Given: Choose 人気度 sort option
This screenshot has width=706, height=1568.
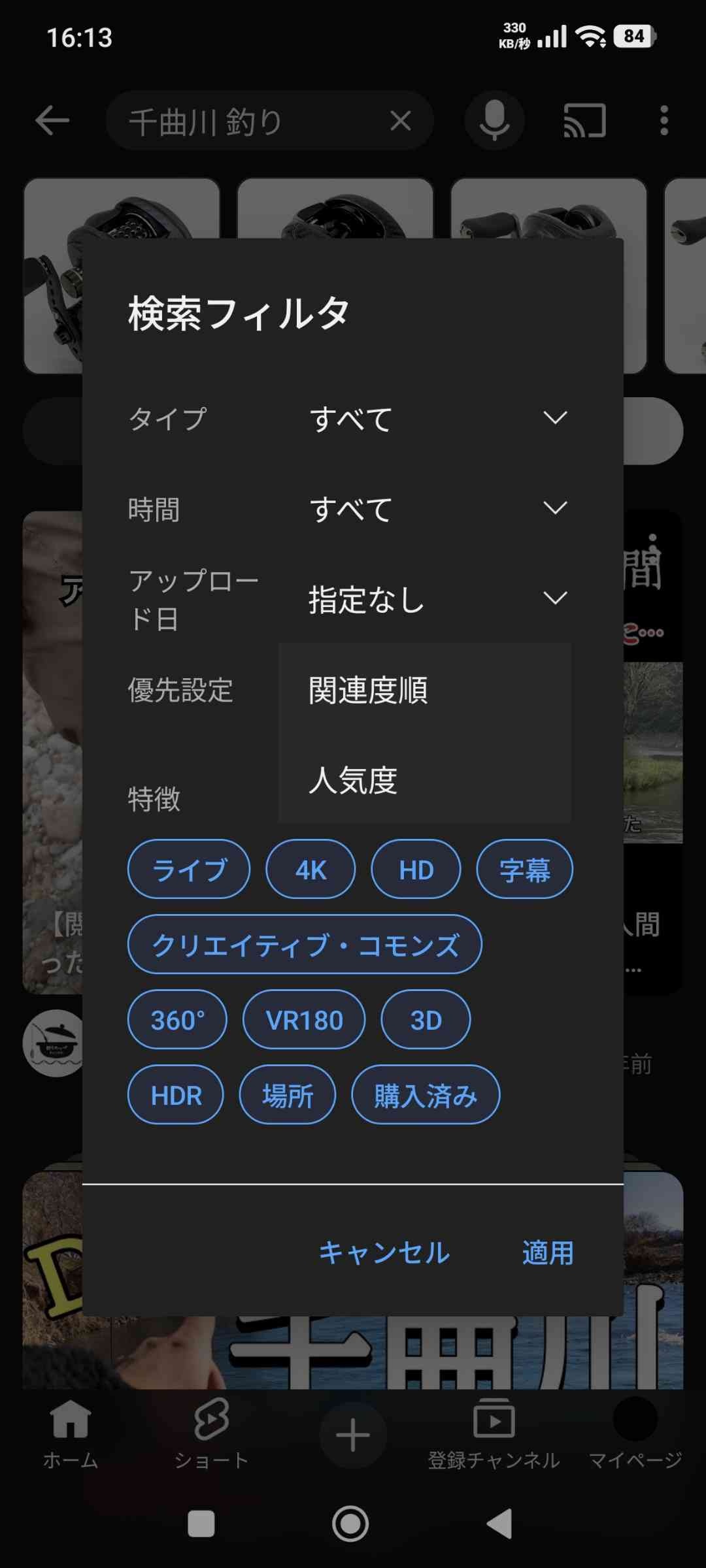Looking at the screenshot, I should 425,780.
